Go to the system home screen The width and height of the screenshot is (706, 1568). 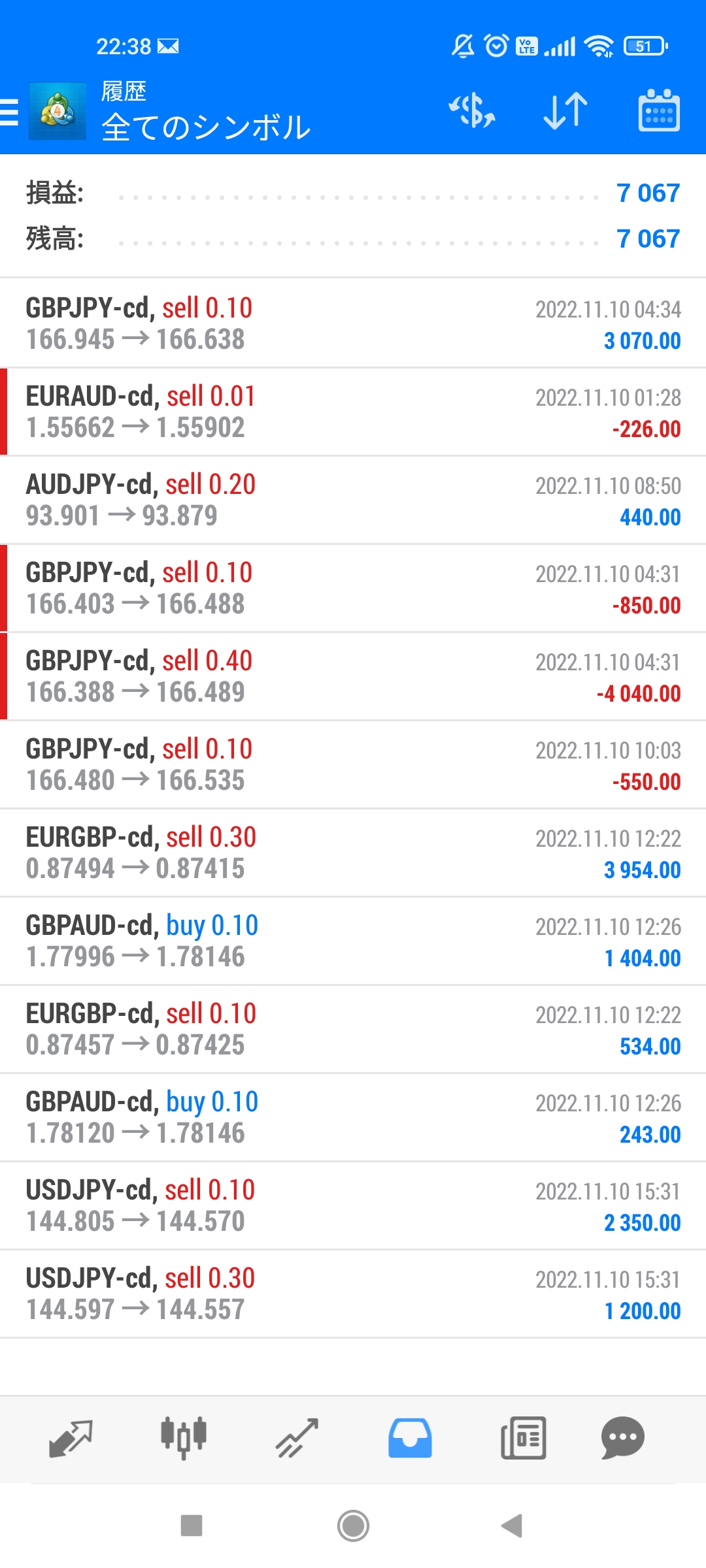click(x=353, y=1526)
